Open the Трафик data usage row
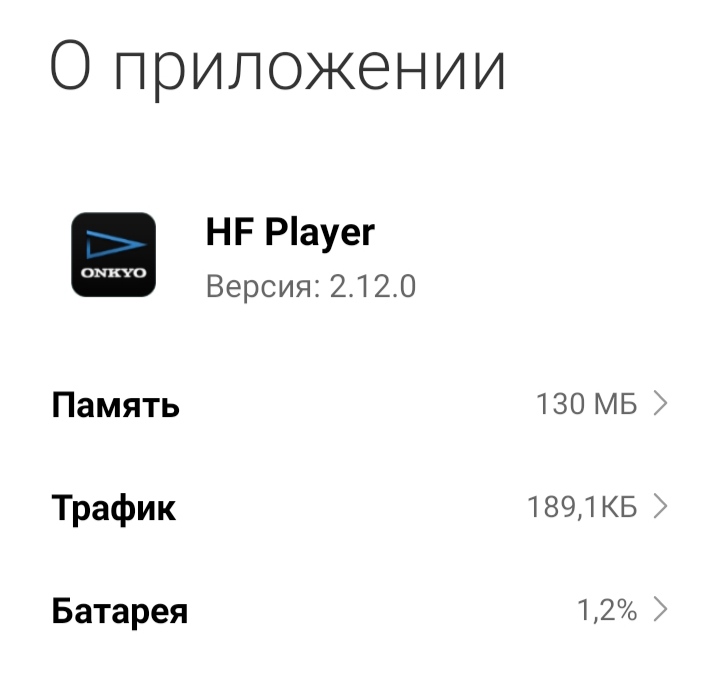Viewport: 720px width, 683px height. 360,508
